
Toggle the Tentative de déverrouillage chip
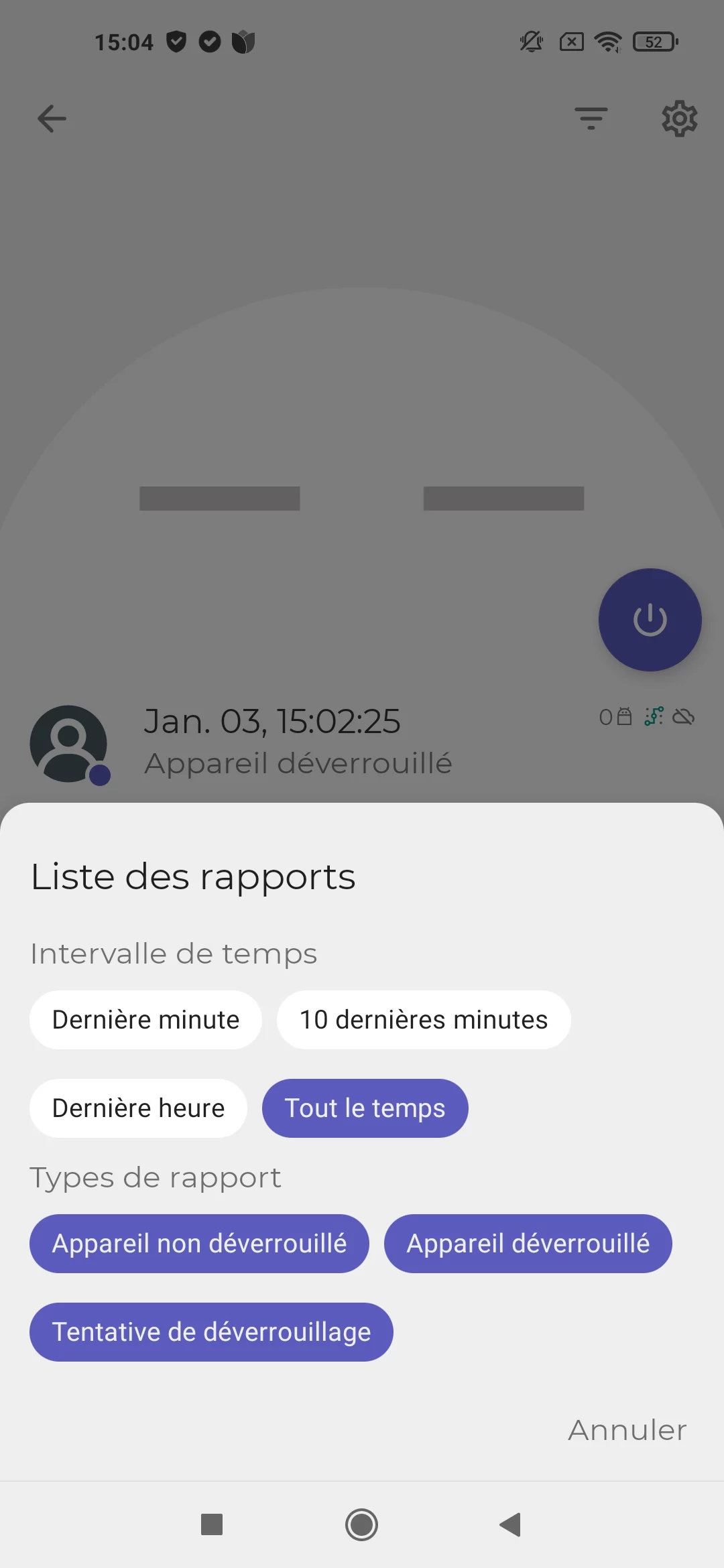click(211, 1332)
